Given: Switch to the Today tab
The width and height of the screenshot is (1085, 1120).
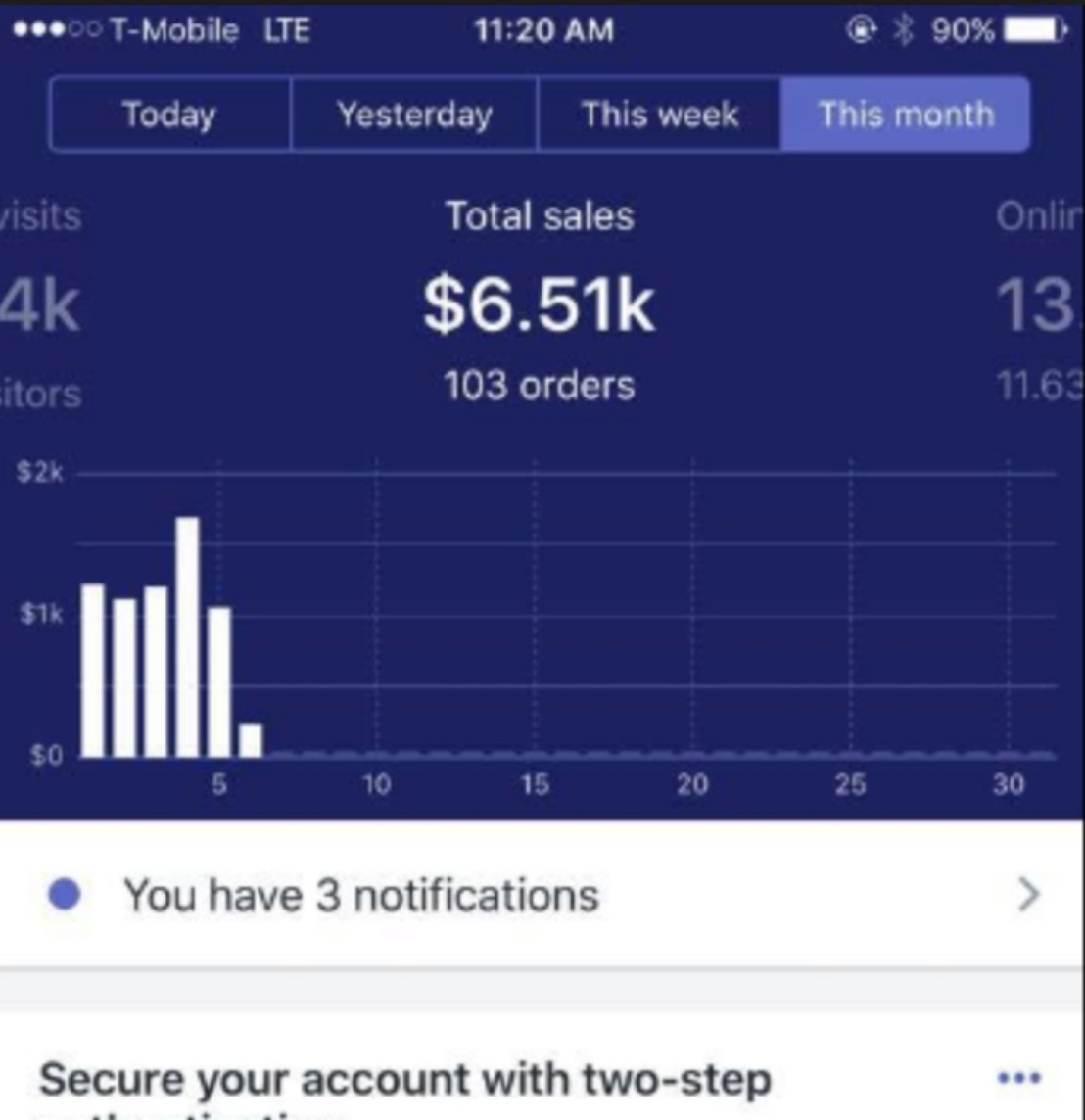Looking at the screenshot, I should tap(170, 115).
